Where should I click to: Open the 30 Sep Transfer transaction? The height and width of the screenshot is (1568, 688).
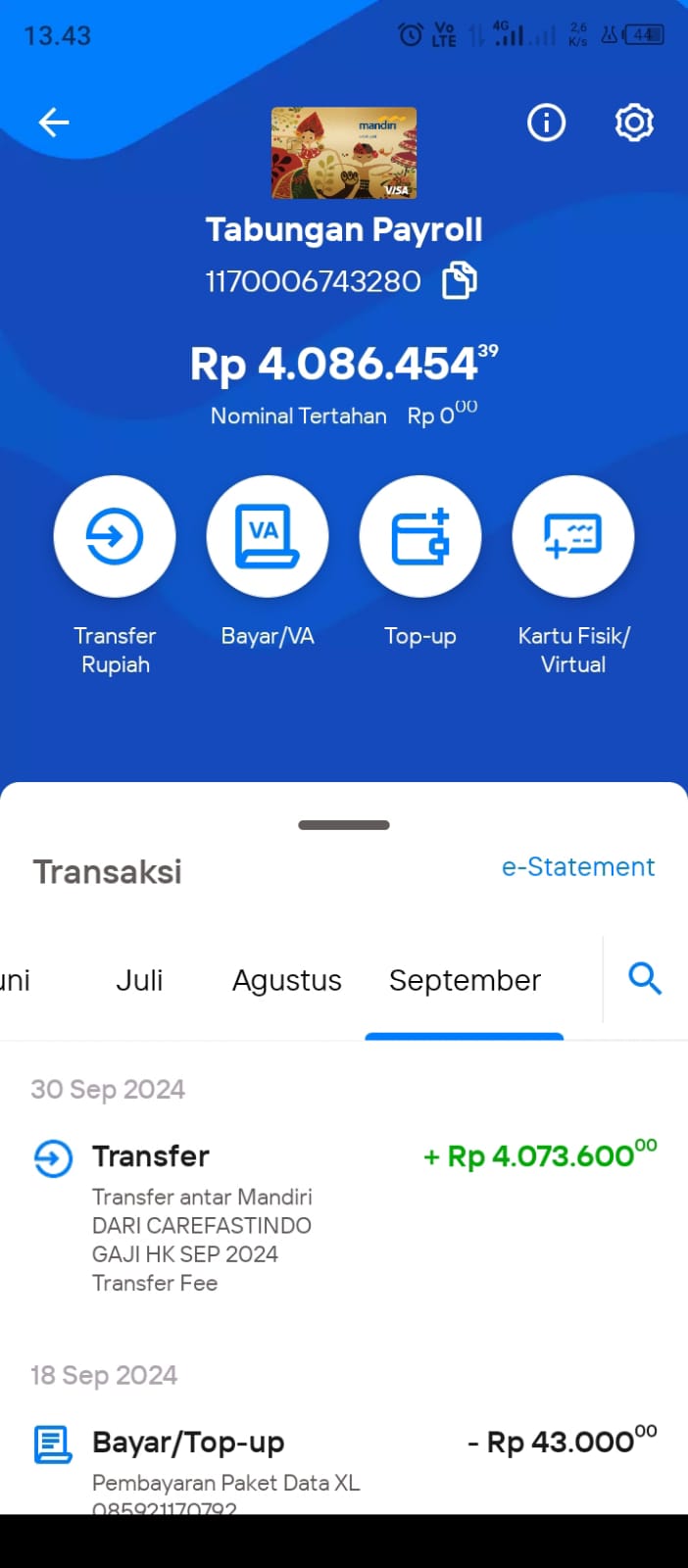coord(344,1217)
